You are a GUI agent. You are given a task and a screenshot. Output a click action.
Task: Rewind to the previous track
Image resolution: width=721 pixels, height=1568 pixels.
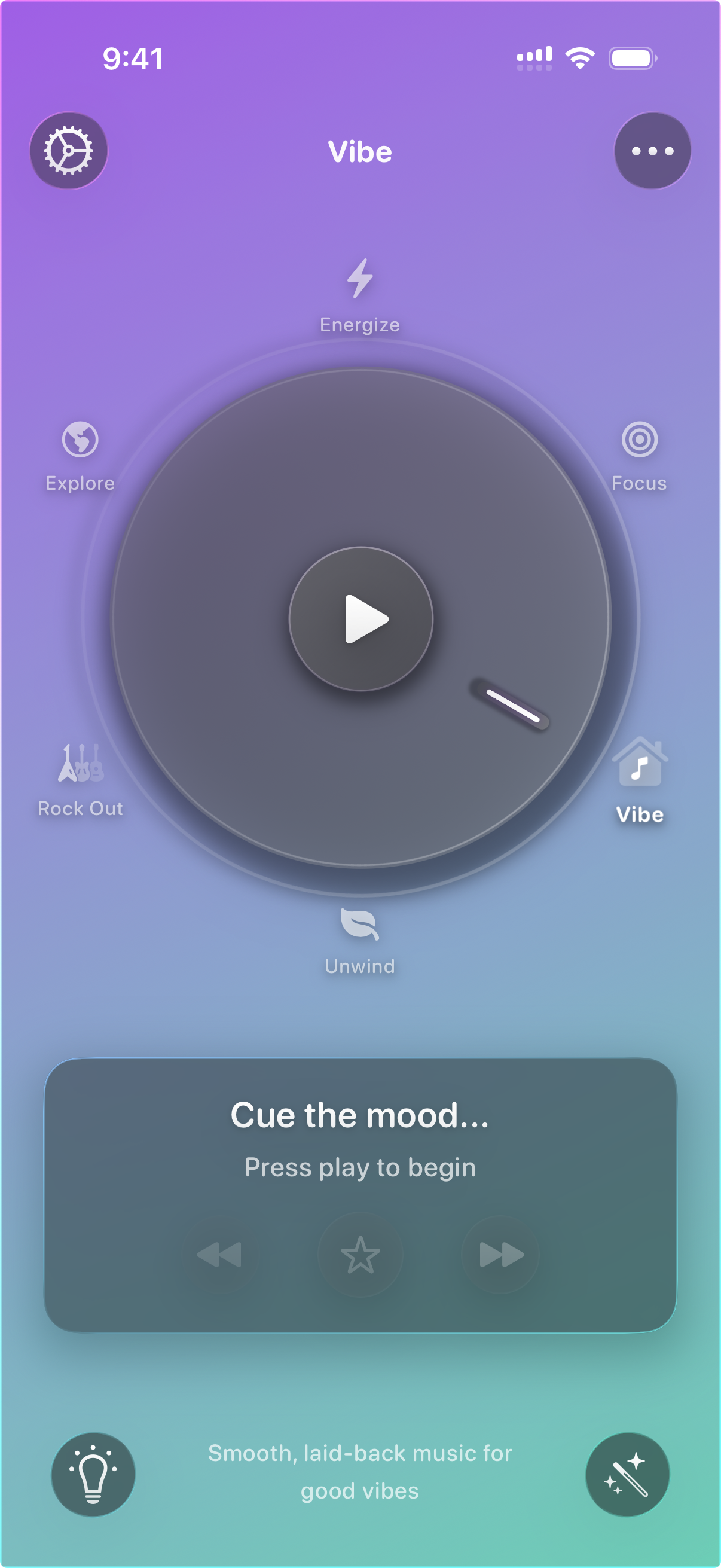click(x=221, y=1256)
